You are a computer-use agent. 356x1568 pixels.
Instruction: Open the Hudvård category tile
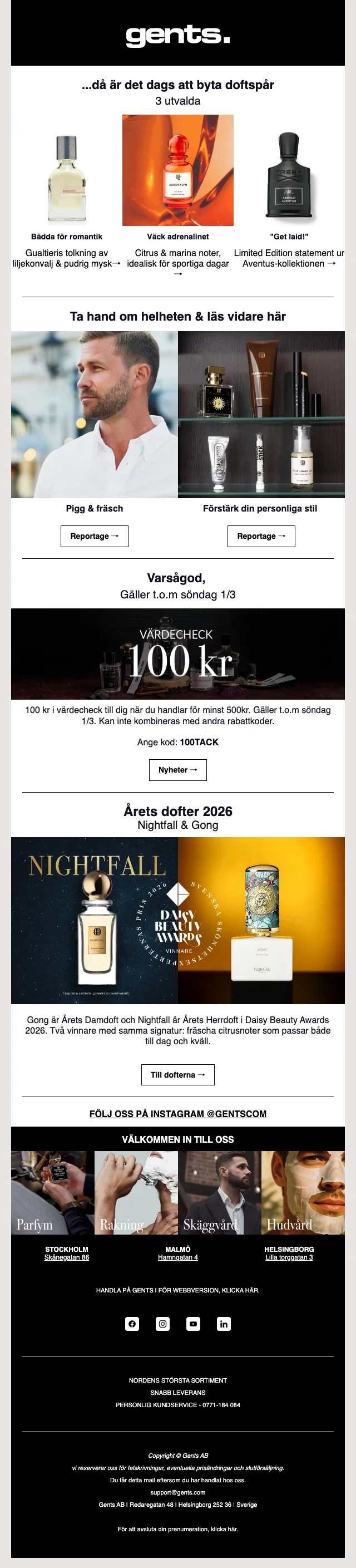[303, 1192]
